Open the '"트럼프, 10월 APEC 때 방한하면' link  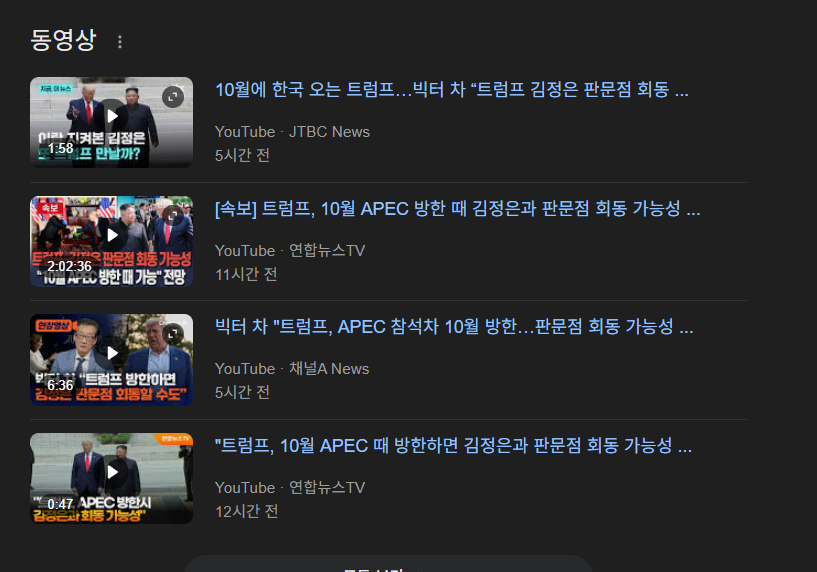tap(453, 446)
